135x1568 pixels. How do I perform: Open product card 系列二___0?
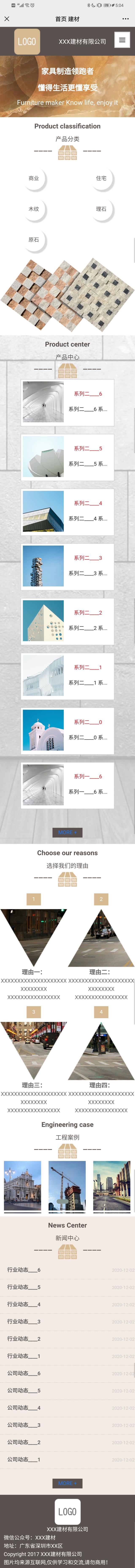coord(67,730)
